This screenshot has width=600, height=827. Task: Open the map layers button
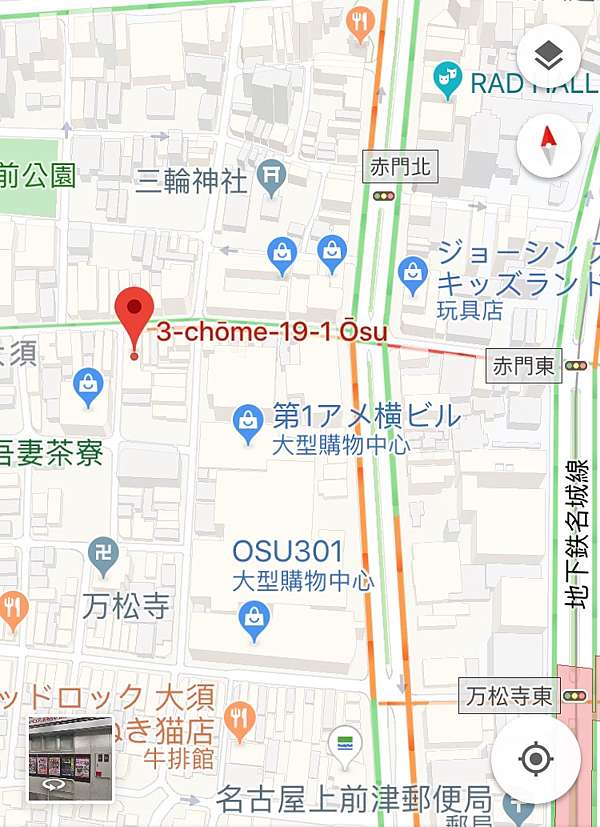tap(549, 56)
